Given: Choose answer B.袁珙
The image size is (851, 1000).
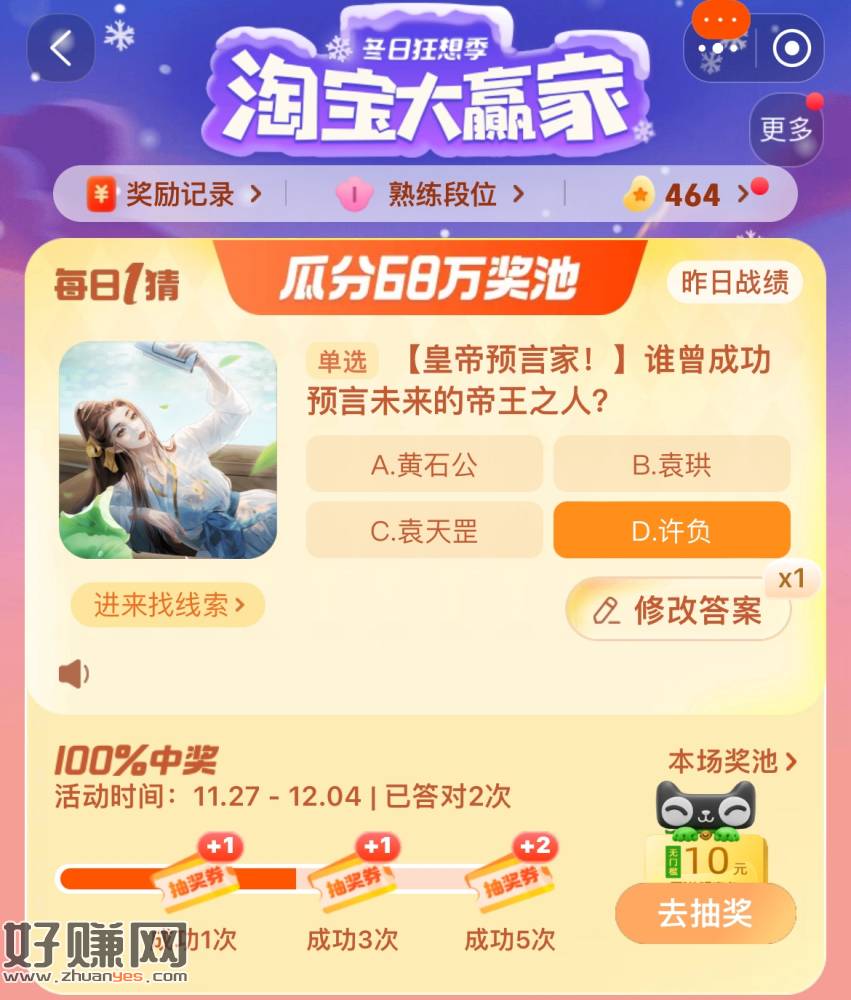Looking at the screenshot, I should point(672,464).
